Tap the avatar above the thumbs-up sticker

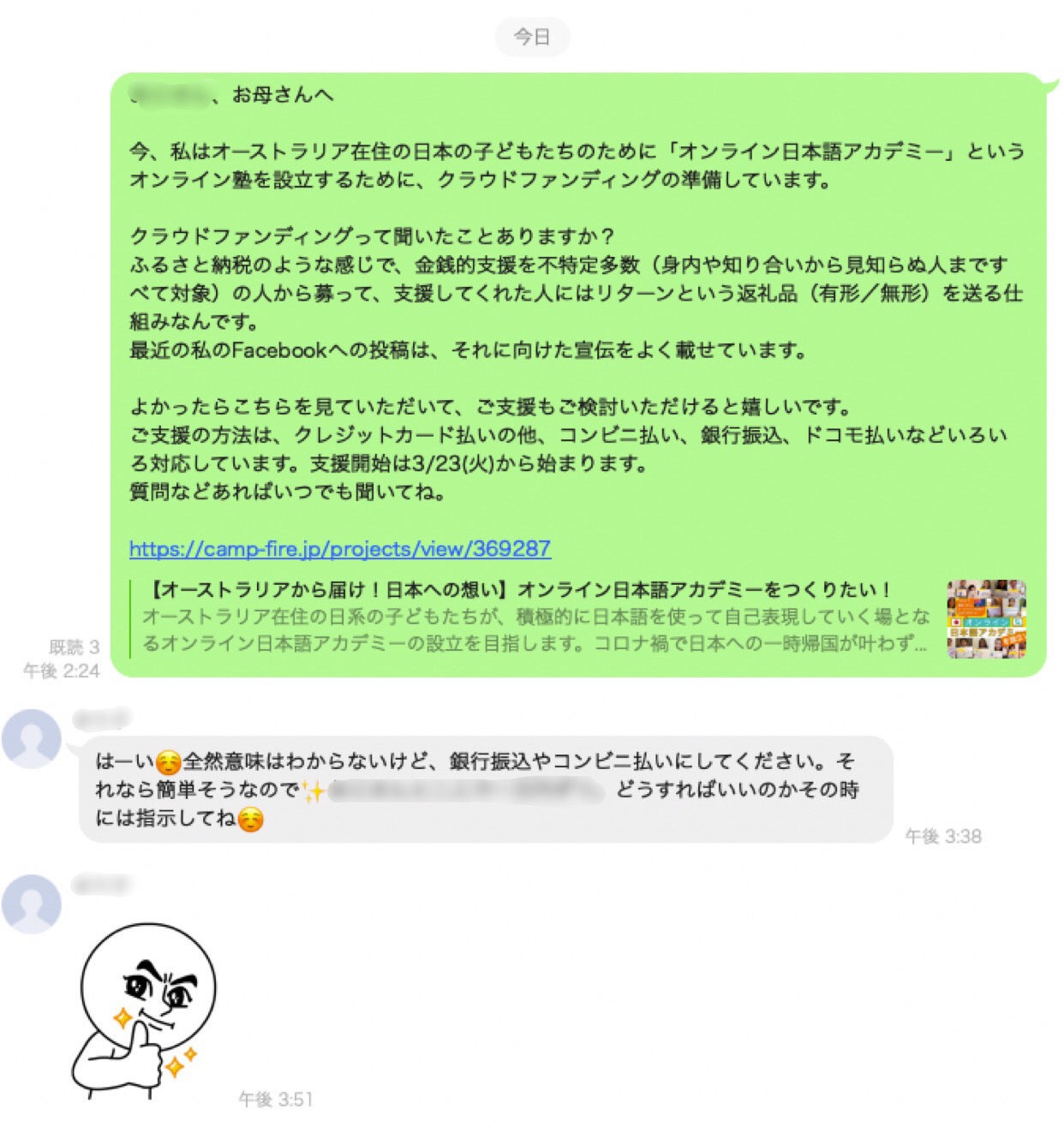coord(32,903)
